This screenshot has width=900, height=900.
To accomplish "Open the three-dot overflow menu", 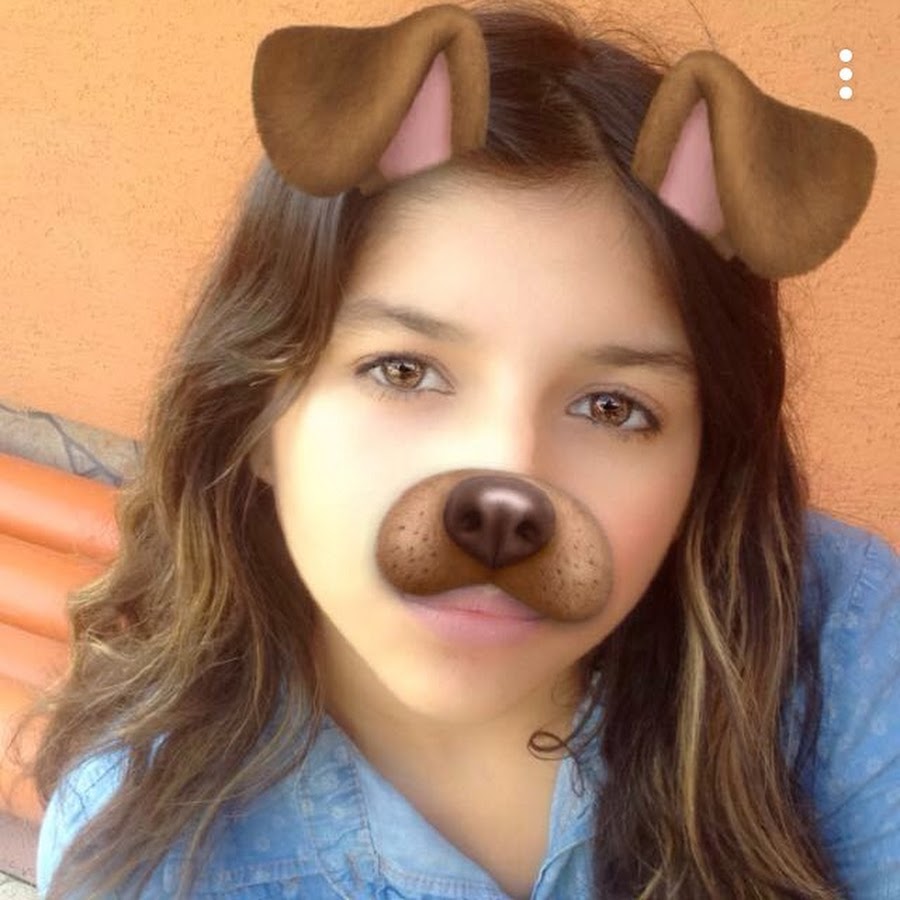I will coord(845,74).
